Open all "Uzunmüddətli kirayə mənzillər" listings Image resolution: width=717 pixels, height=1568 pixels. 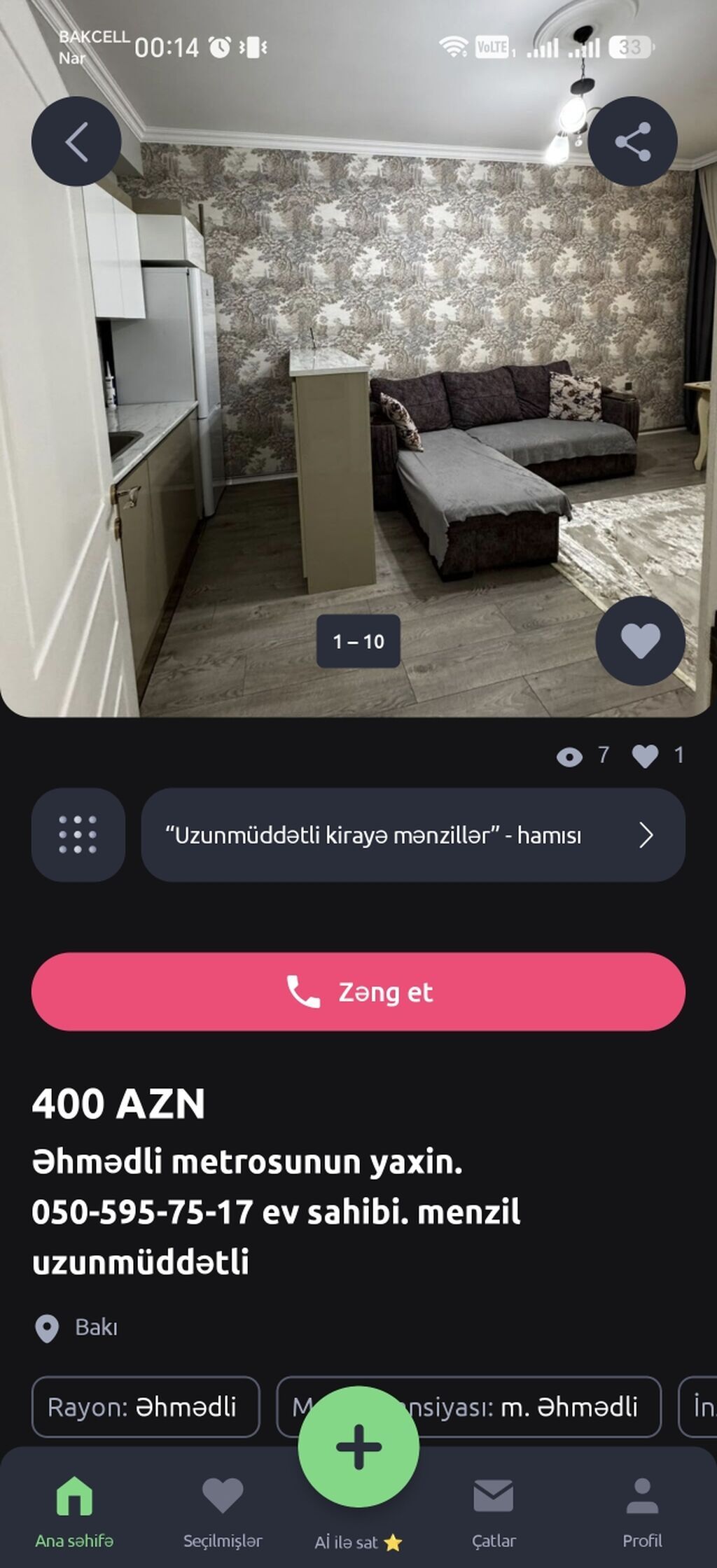click(x=413, y=834)
